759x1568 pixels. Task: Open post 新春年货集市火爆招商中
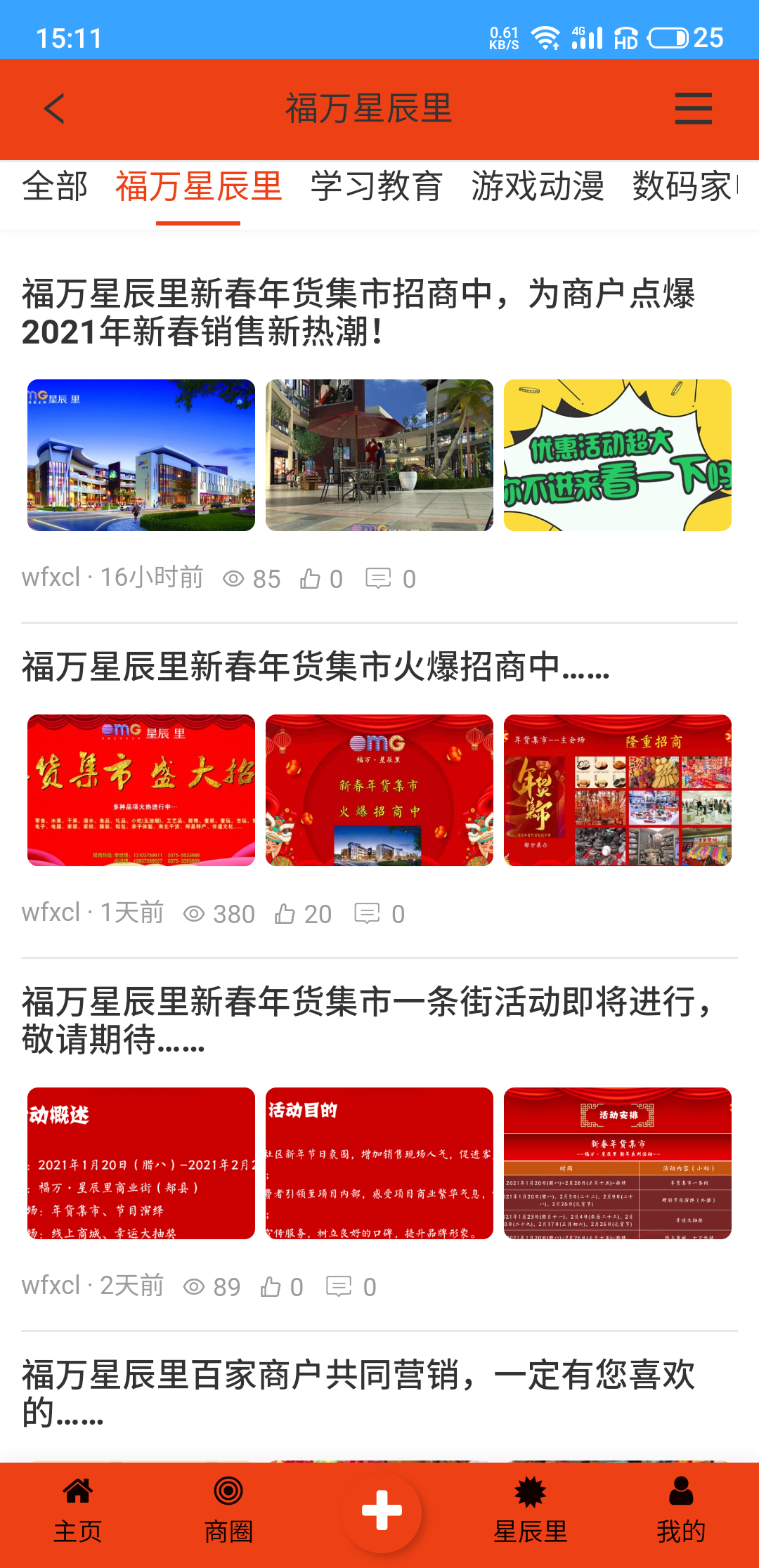316,667
